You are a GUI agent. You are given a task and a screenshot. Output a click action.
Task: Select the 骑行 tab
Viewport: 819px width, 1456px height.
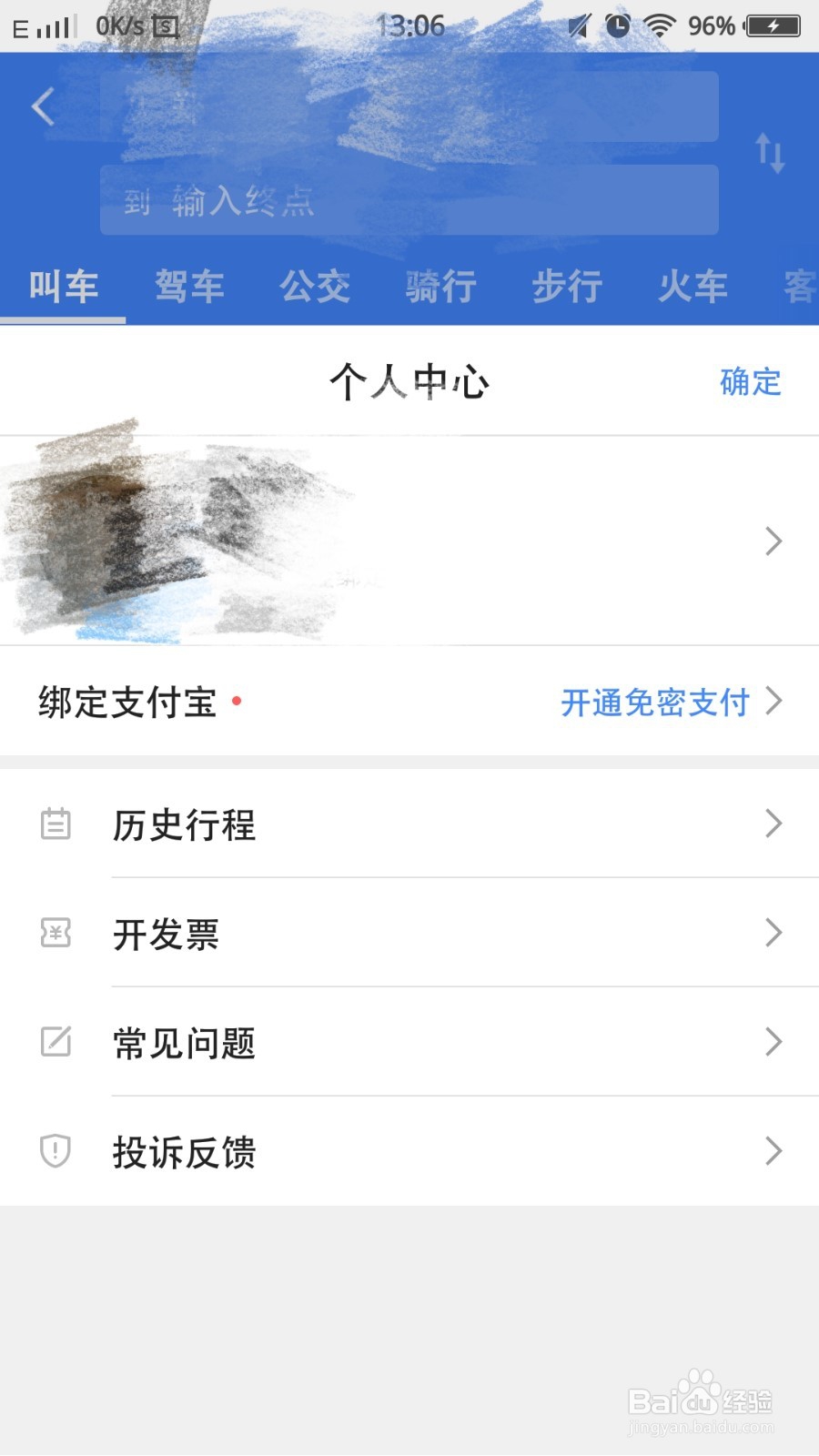pos(441,287)
